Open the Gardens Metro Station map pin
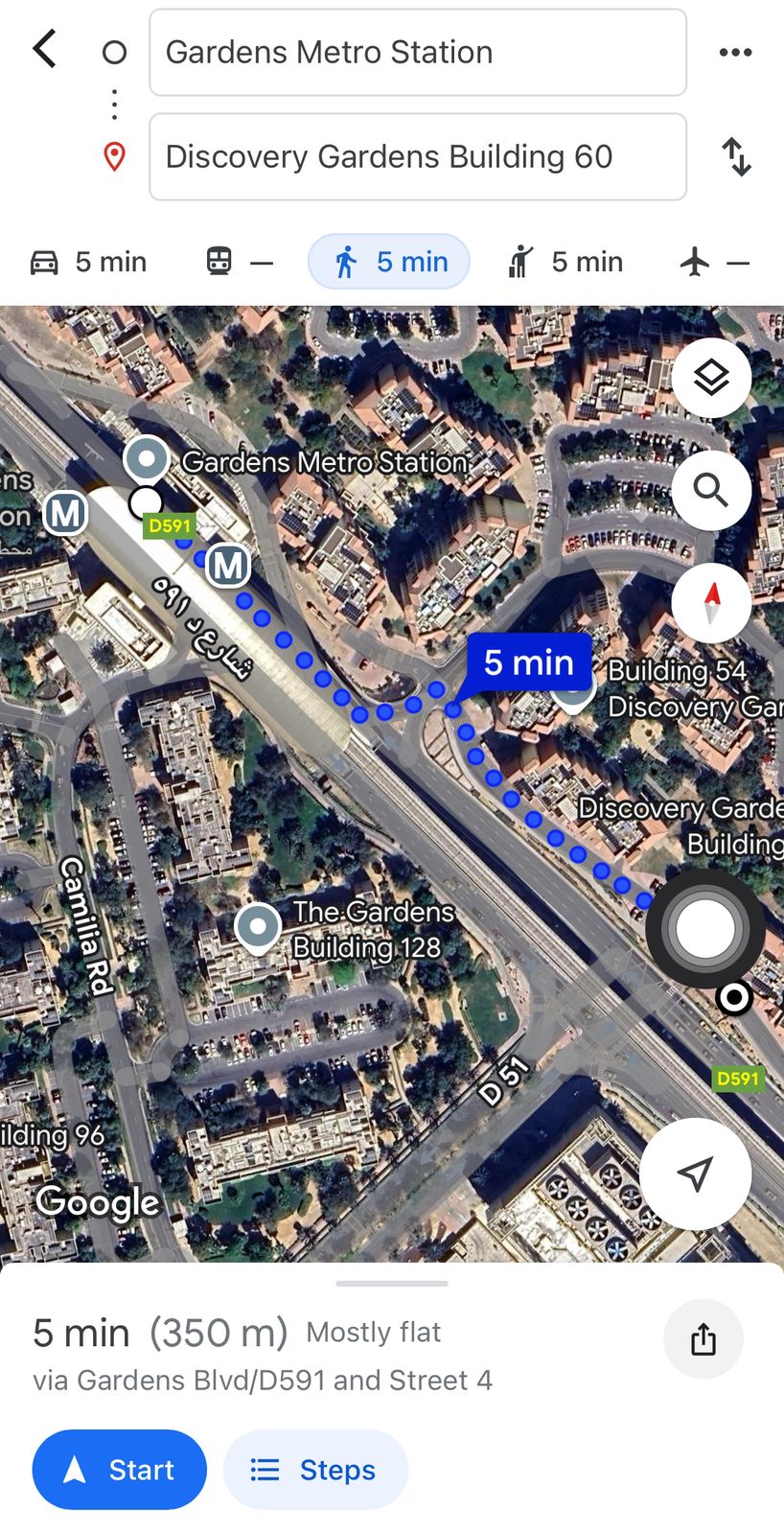 [x=147, y=458]
